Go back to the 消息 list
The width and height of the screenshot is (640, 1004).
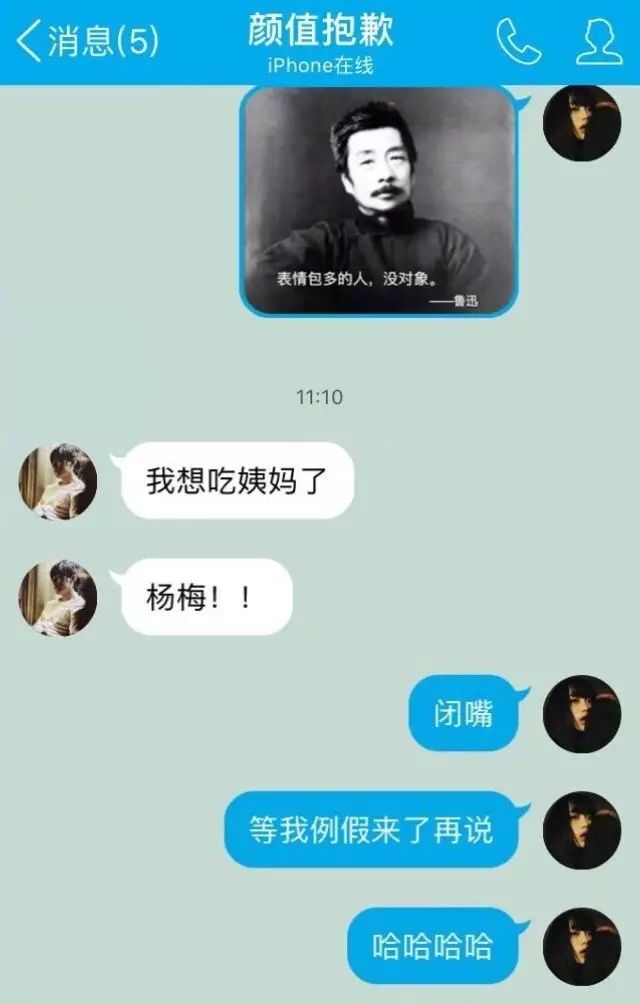click(88, 42)
